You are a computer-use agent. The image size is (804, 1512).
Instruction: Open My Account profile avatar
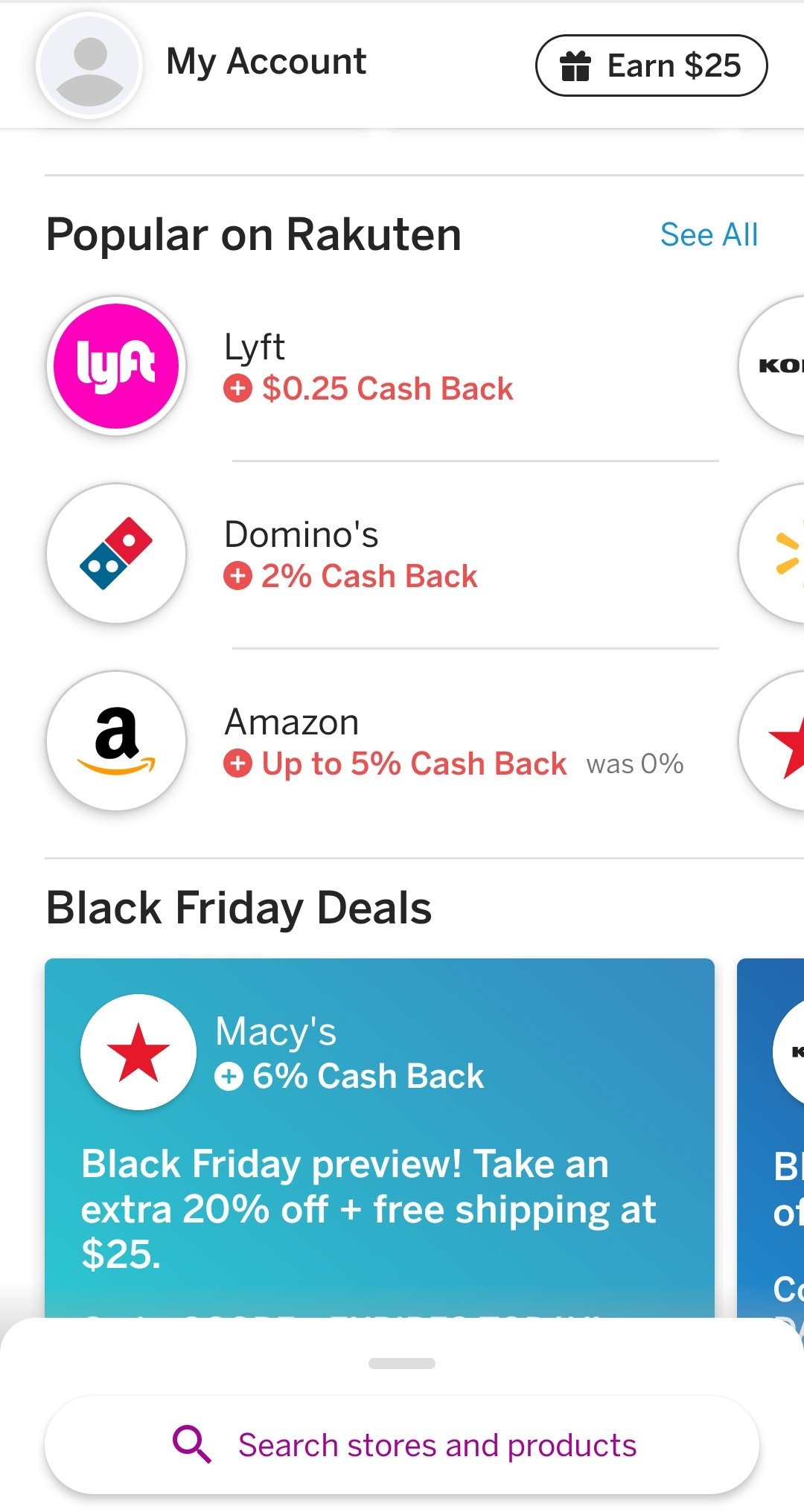pyautogui.click(x=89, y=65)
